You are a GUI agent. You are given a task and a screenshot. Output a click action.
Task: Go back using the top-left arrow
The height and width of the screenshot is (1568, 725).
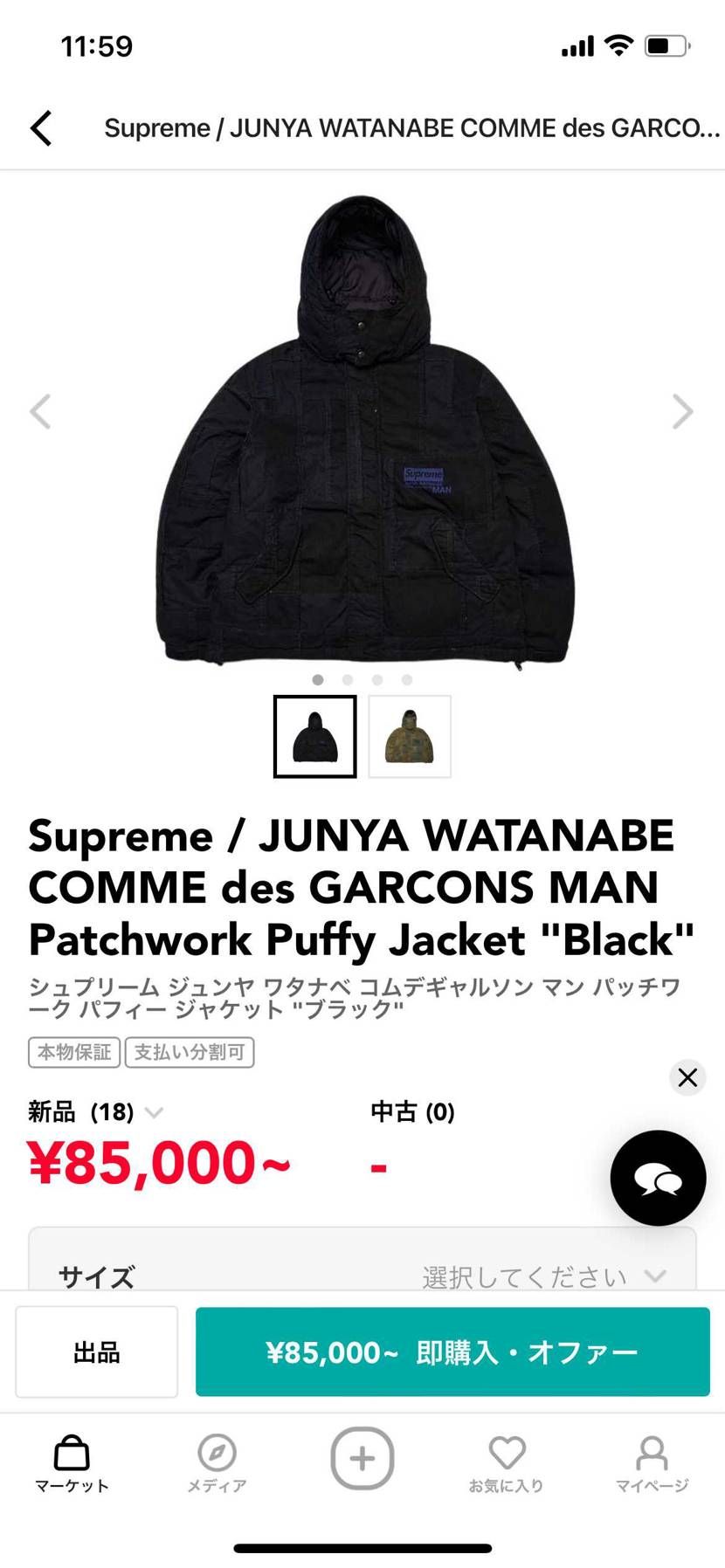coord(41,128)
